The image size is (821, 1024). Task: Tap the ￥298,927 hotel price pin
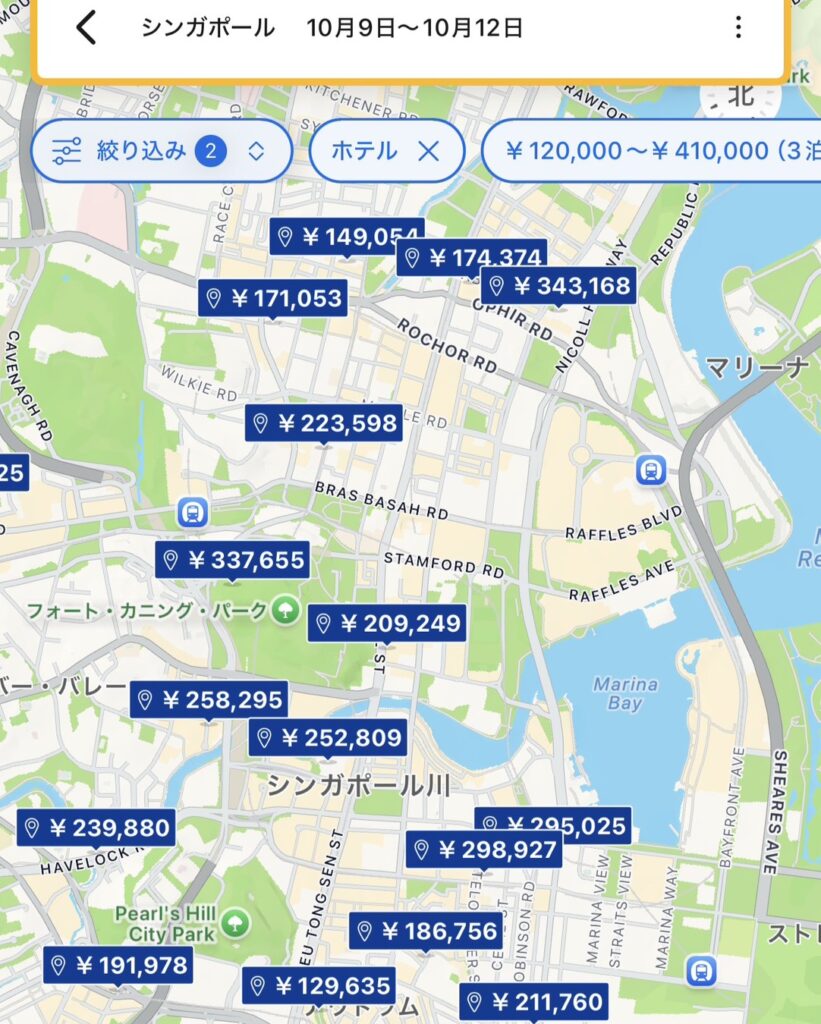484,850
